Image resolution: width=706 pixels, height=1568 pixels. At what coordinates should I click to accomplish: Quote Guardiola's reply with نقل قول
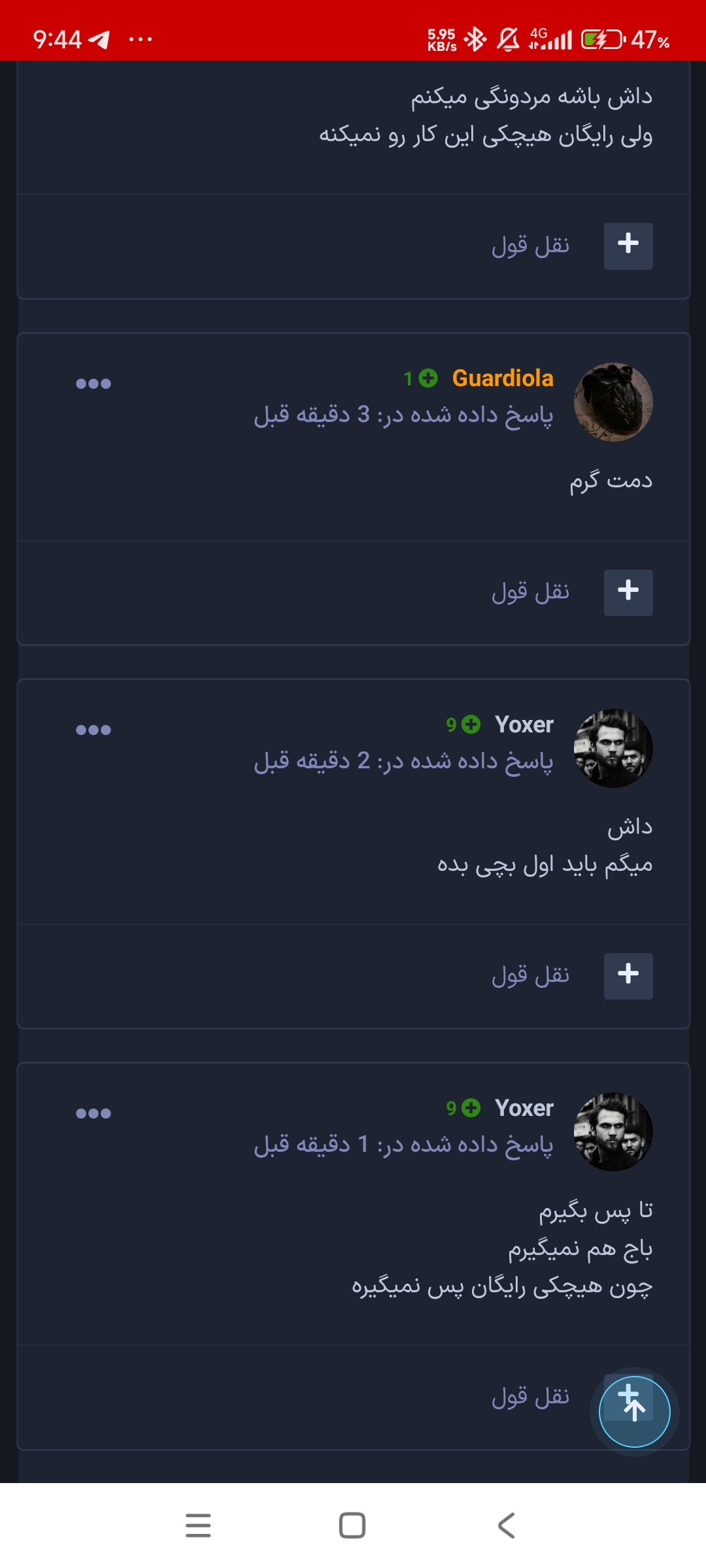(x=530, y=593)
